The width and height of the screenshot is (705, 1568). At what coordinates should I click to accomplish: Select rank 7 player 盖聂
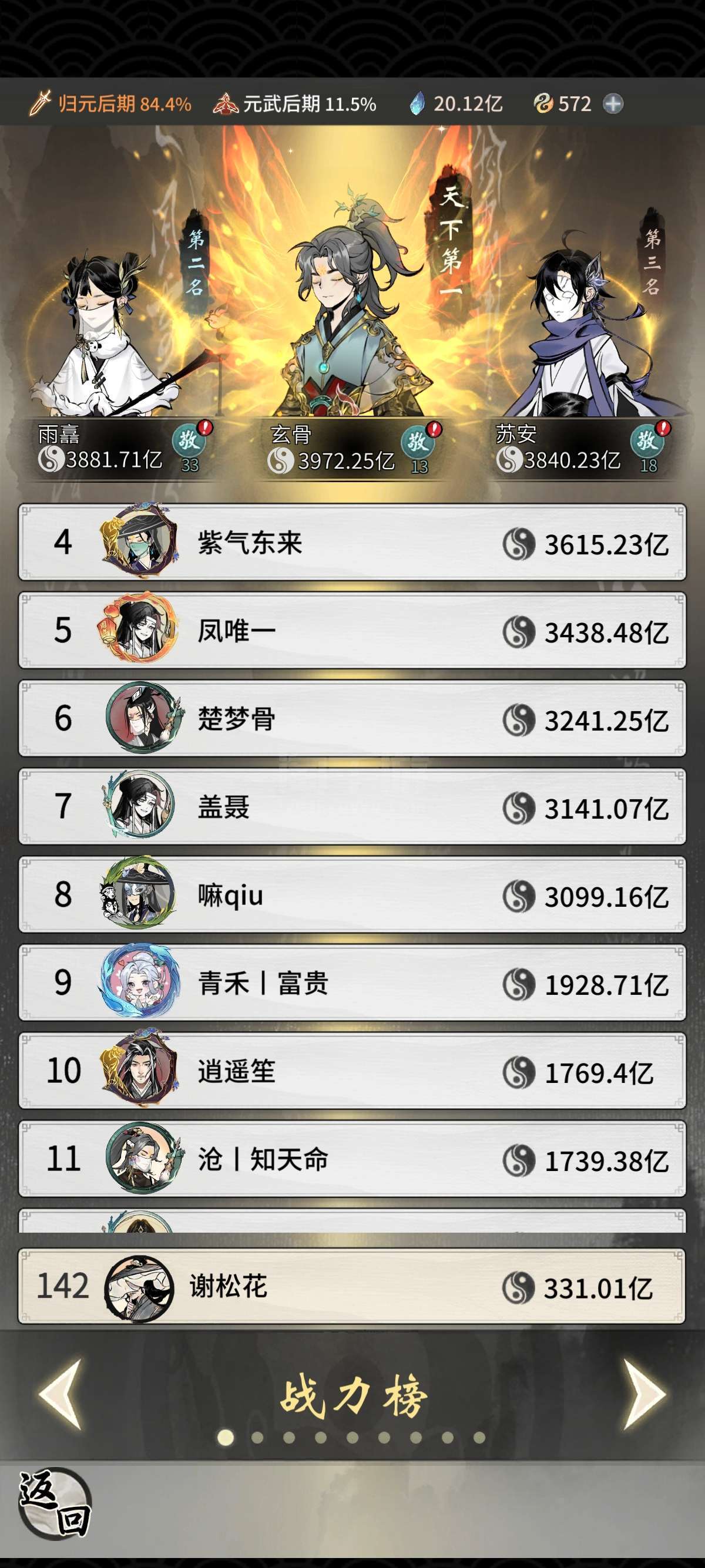point(352,806)
